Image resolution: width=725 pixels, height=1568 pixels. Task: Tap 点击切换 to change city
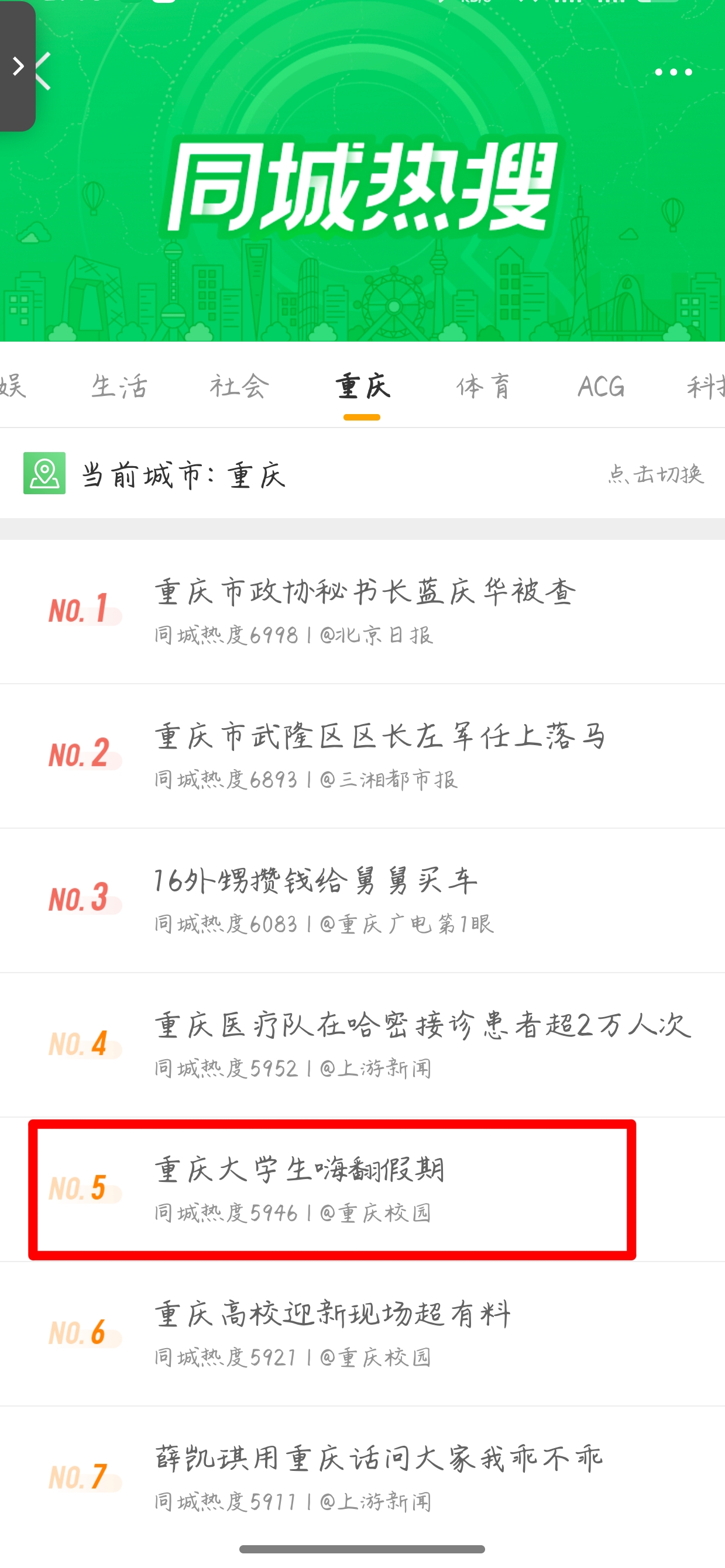pos(655,474)
